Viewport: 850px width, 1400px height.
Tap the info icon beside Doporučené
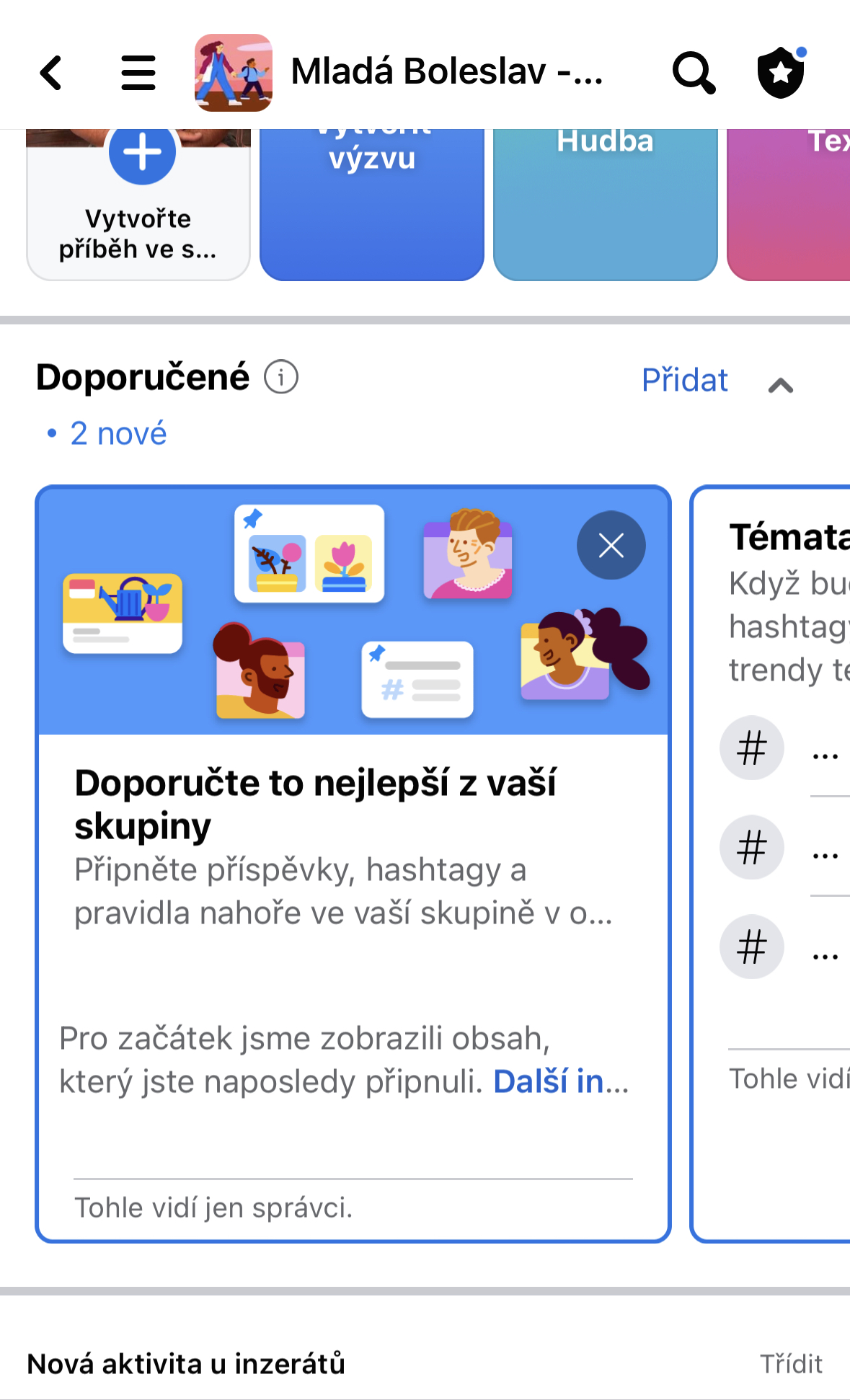click(x=281, y=377)
